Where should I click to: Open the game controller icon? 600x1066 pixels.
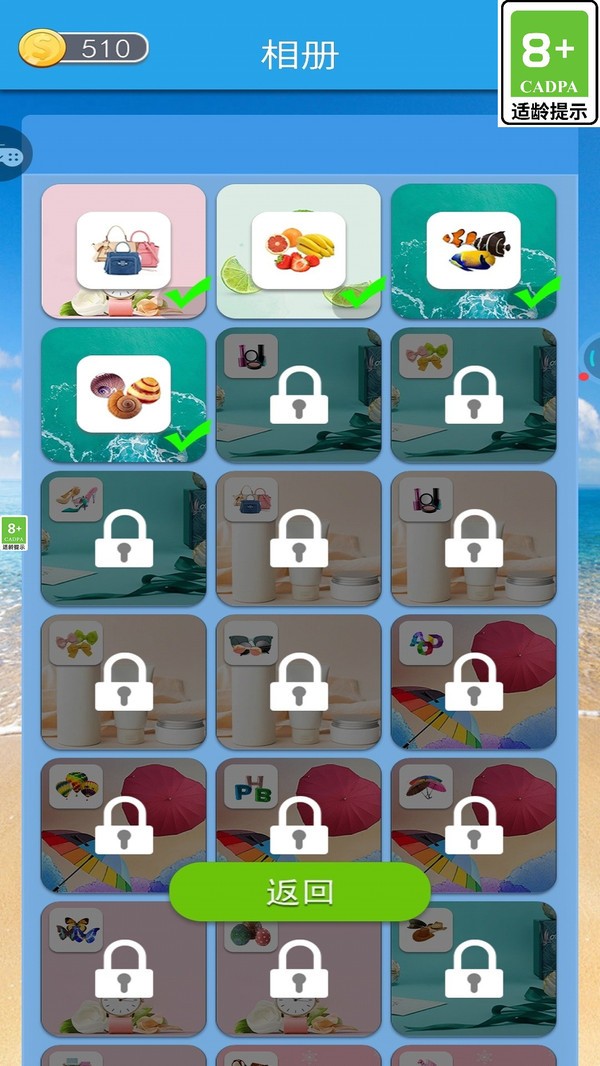pyautogui.click(x=8, y=155)
